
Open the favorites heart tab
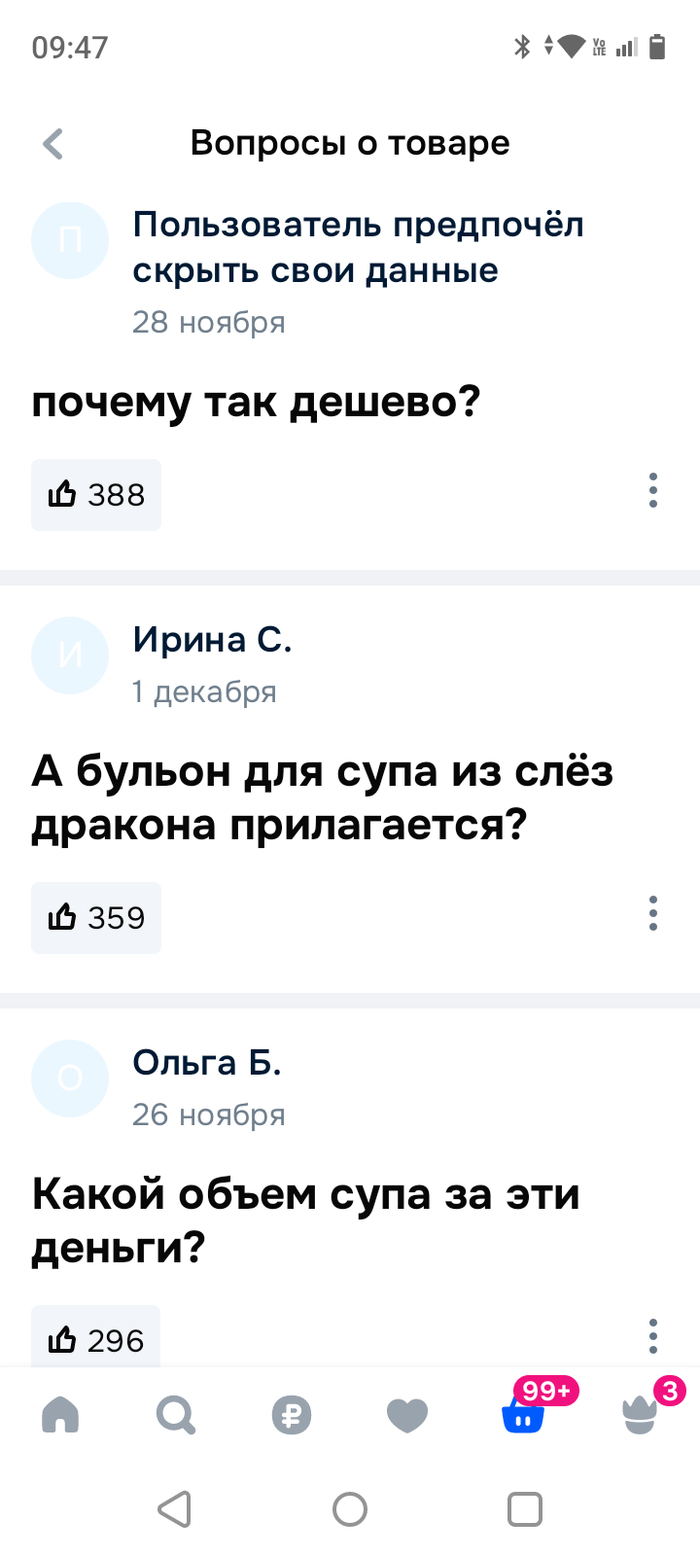pyautogui.click(x=407, y=1414)
